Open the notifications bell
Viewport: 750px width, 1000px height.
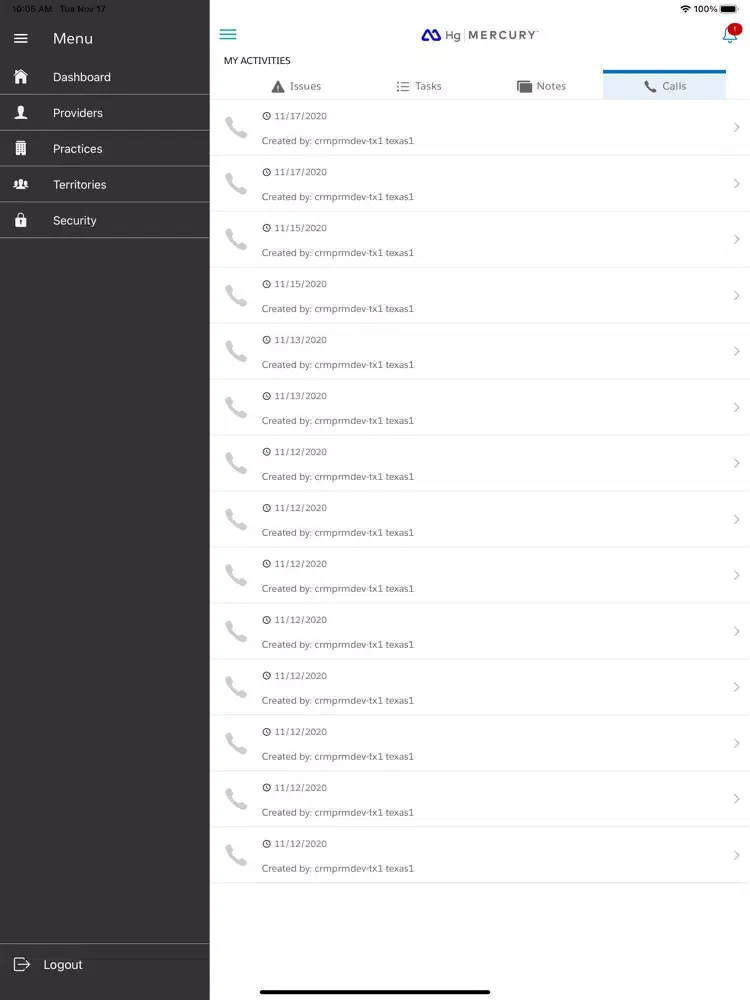click(730, 35)
